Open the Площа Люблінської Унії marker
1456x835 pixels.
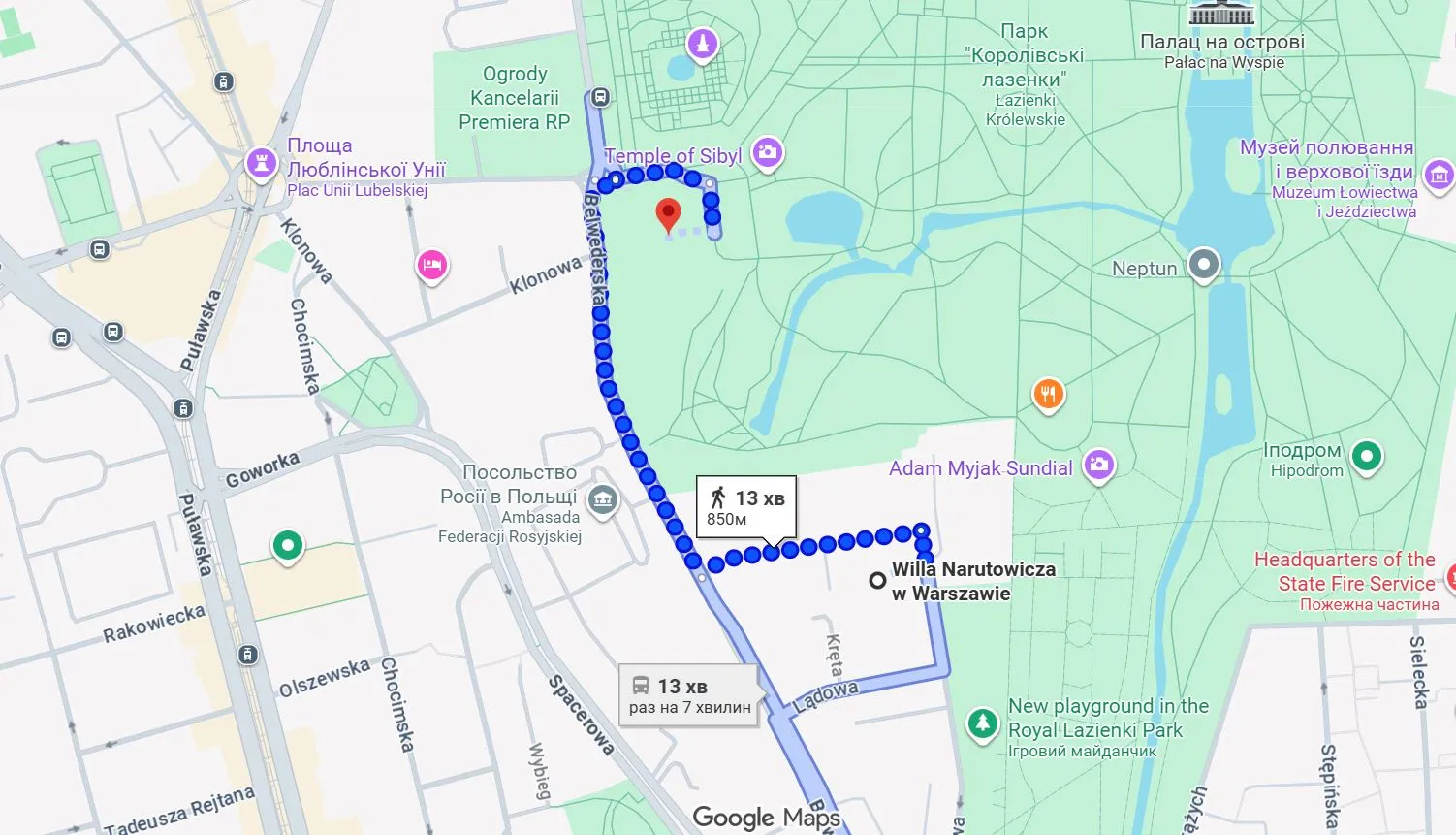point(261,163)
